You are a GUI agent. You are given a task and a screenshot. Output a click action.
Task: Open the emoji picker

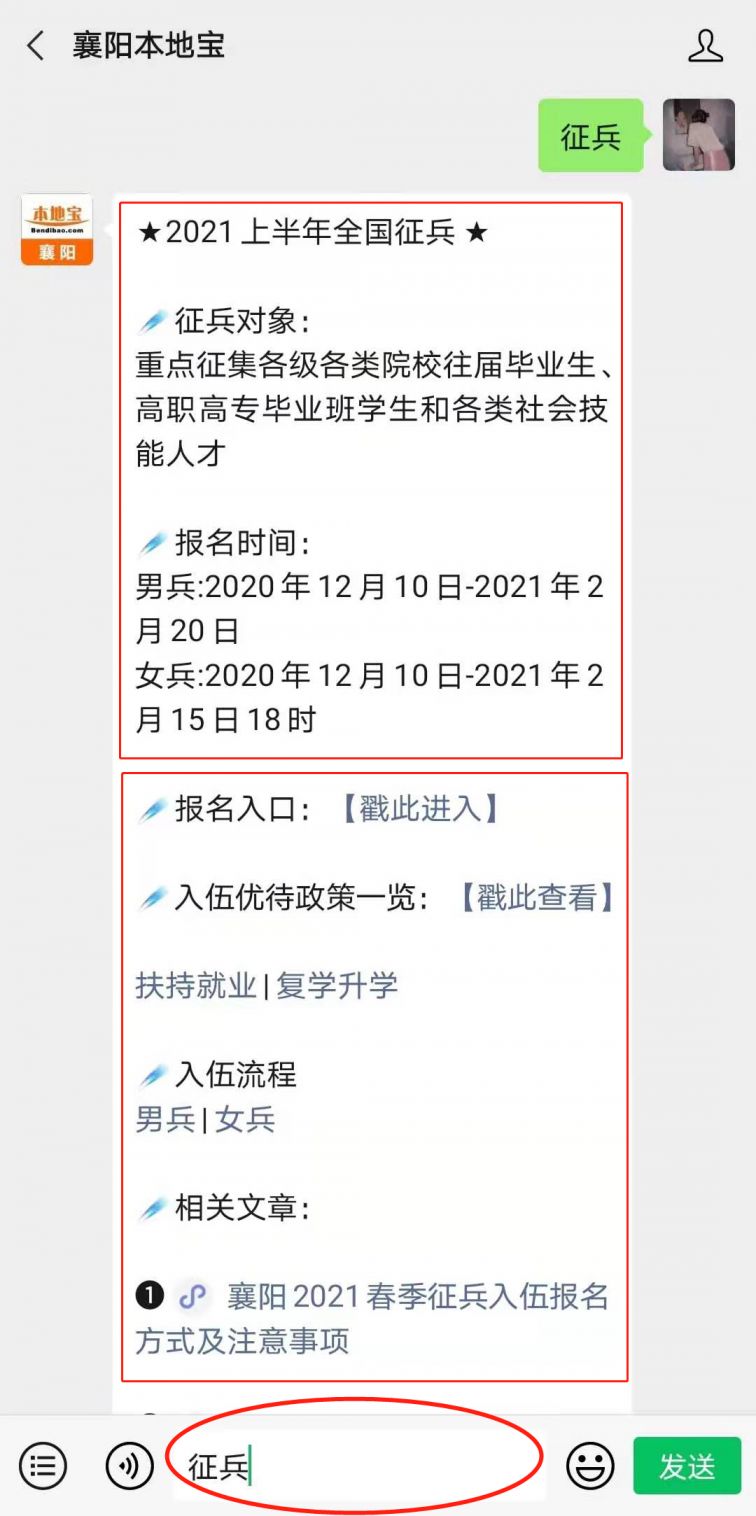pos(590,1466)
